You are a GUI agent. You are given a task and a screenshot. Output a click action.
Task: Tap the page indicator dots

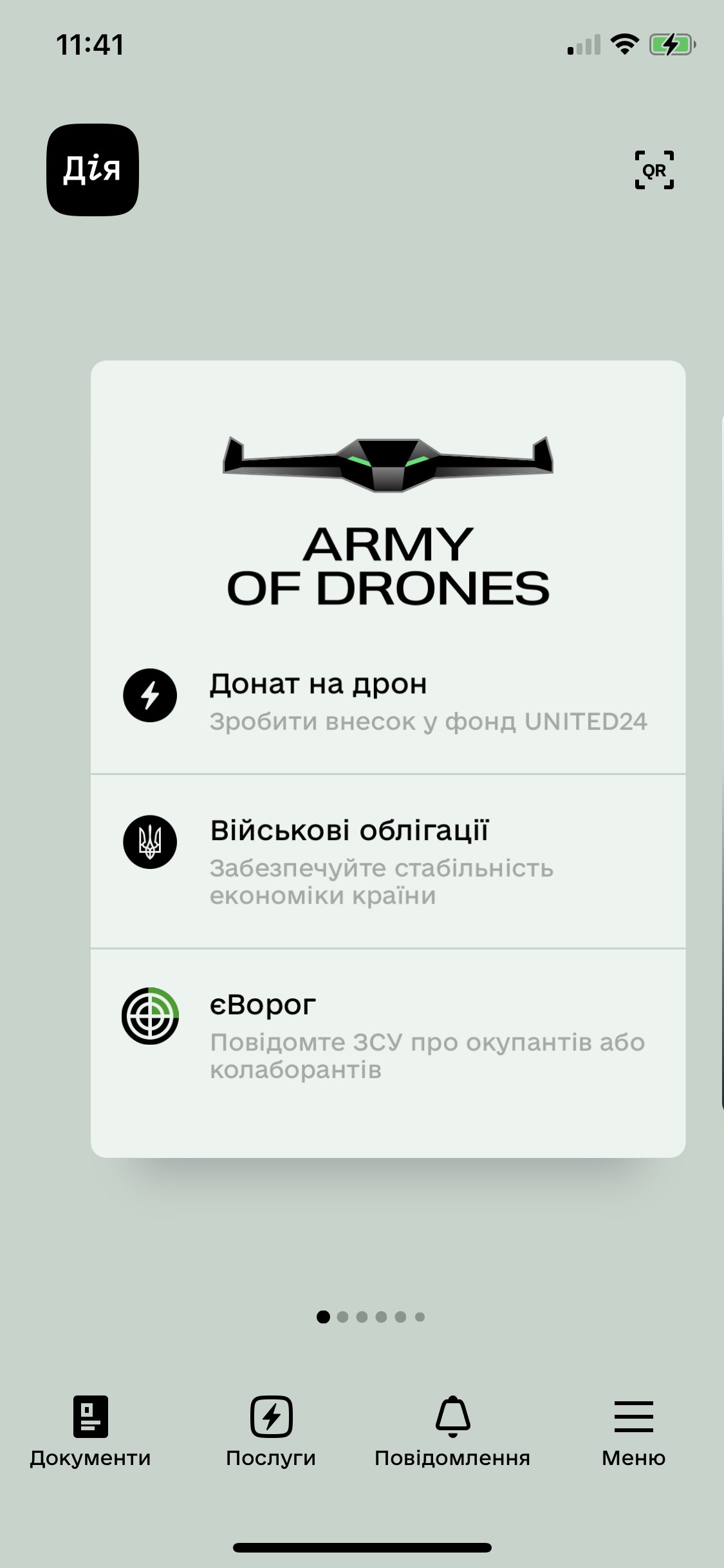pos(371,1317)
